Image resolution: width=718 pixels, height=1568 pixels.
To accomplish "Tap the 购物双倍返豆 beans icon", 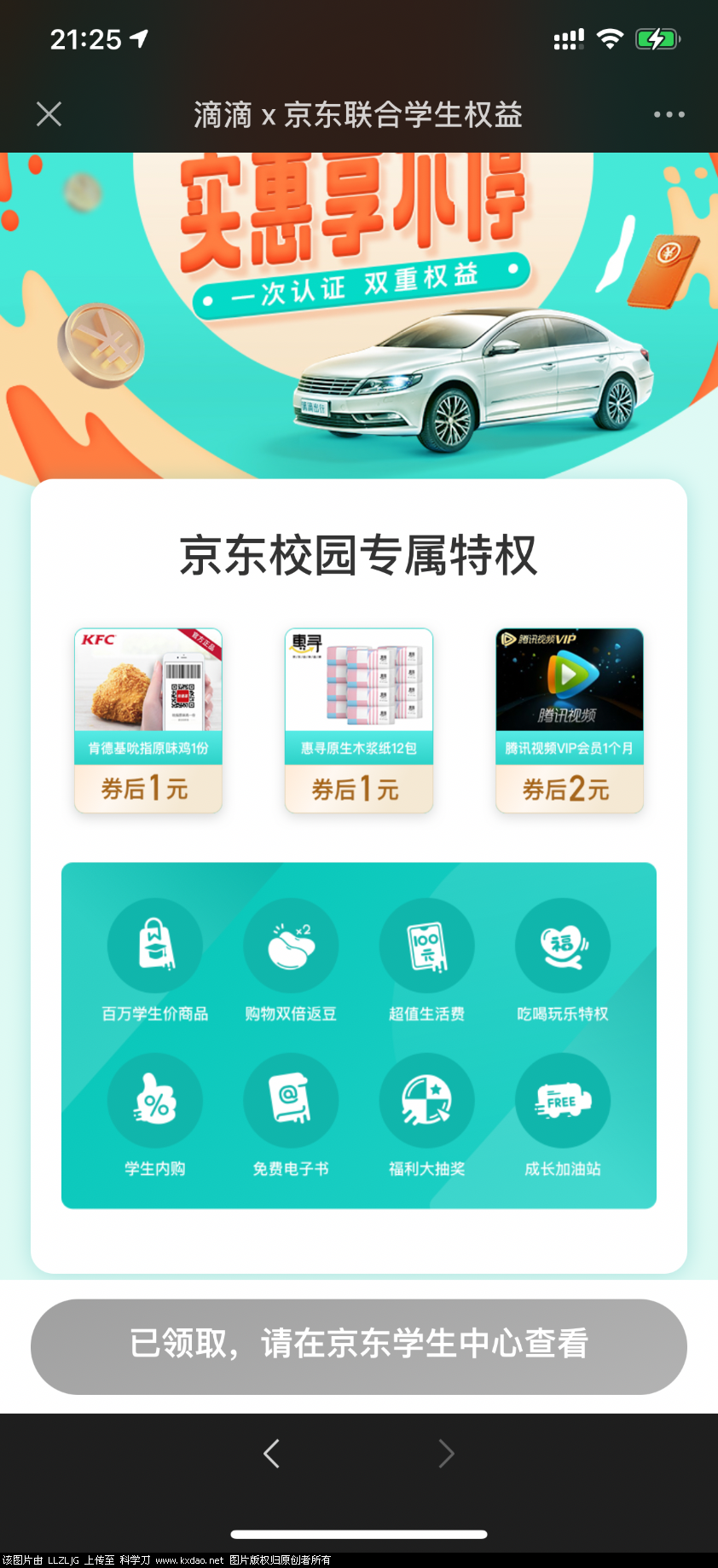I will (291, 945).
